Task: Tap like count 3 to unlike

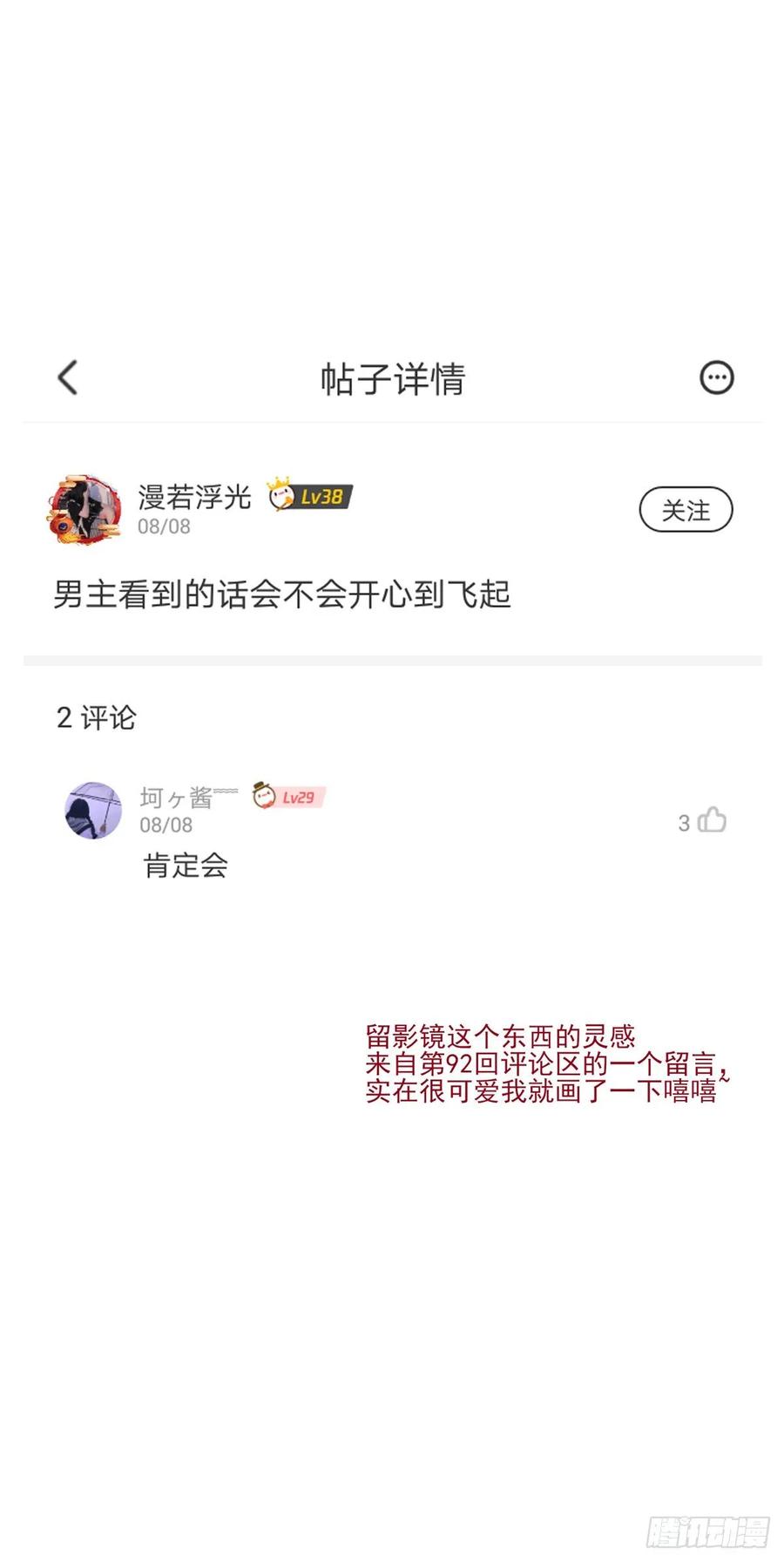Action: (x=683, y=823)
